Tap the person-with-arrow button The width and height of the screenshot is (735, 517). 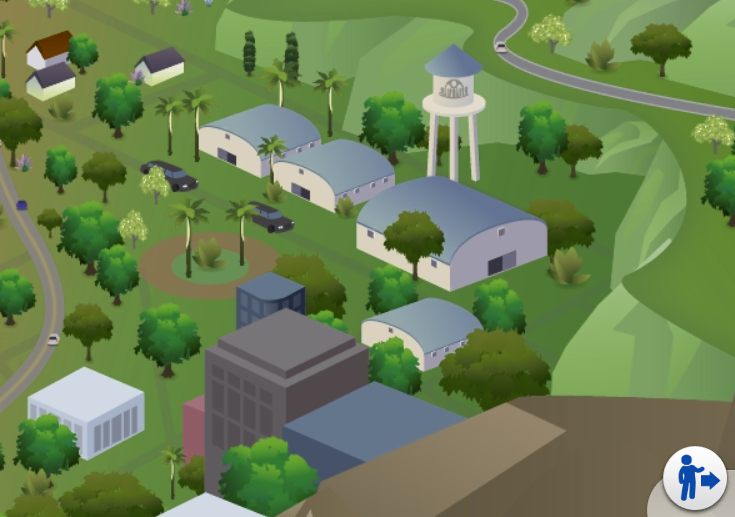pos(695,478)
